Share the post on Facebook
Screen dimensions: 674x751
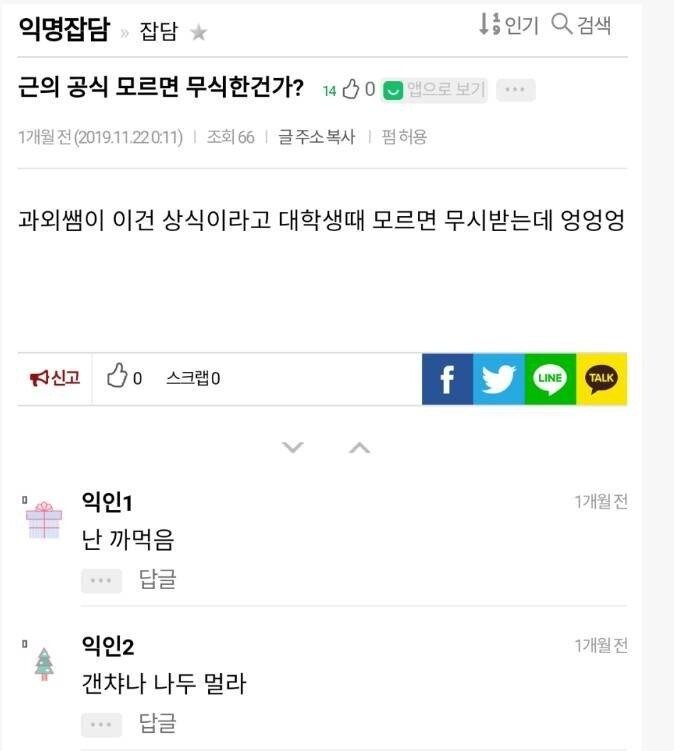447,378
